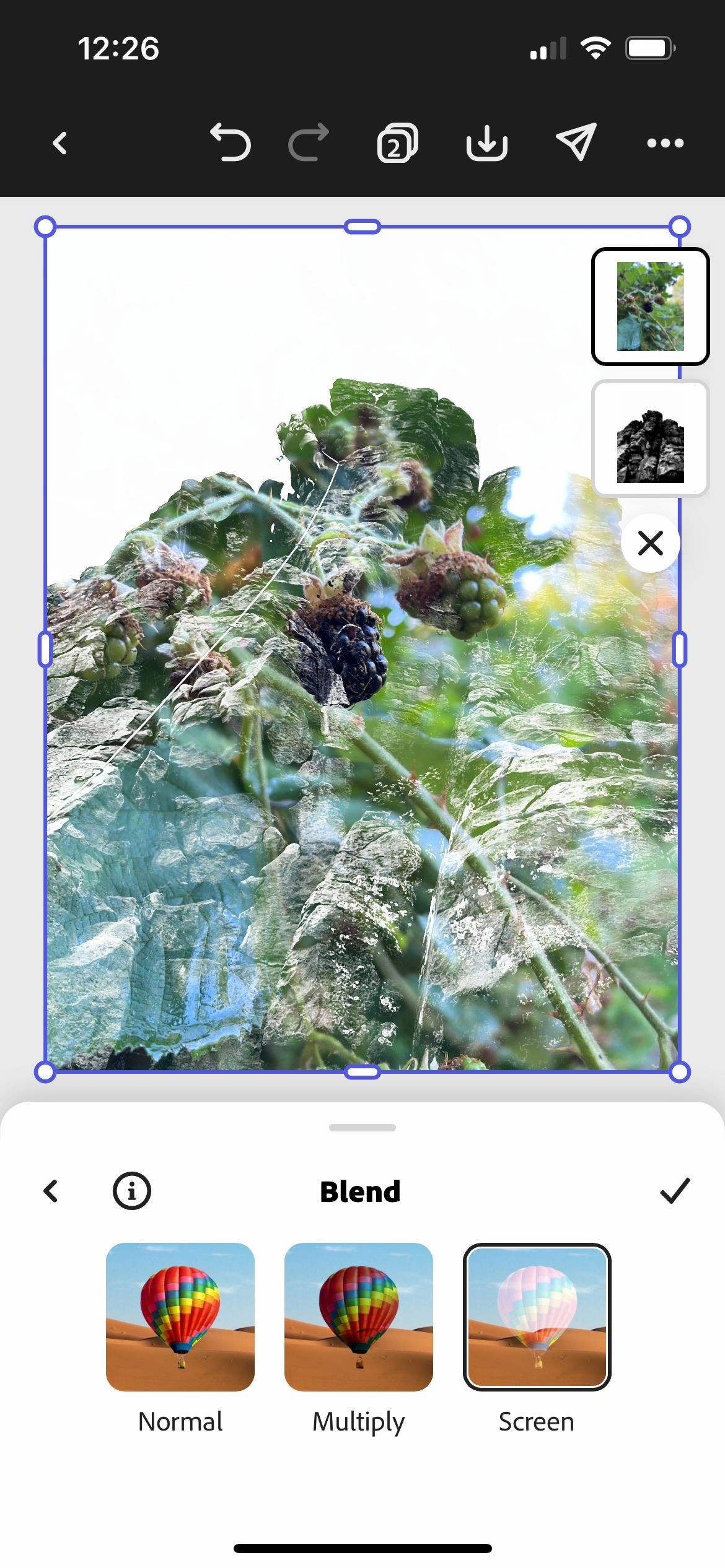This screenshot has width=725, height=1568.
Task: Open the Blend info icon
Action: coord(131,1191)
